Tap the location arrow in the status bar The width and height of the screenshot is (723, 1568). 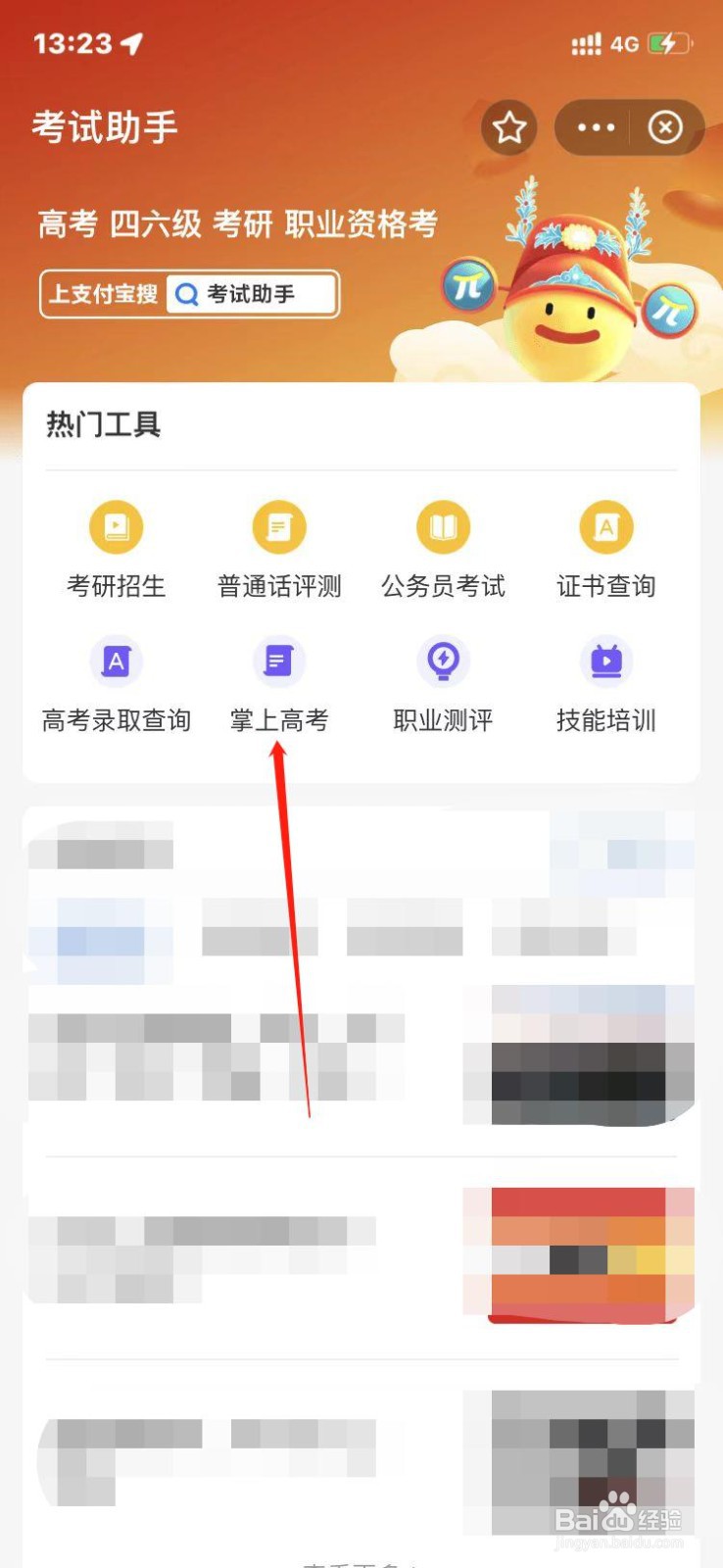tap(132, 43)
